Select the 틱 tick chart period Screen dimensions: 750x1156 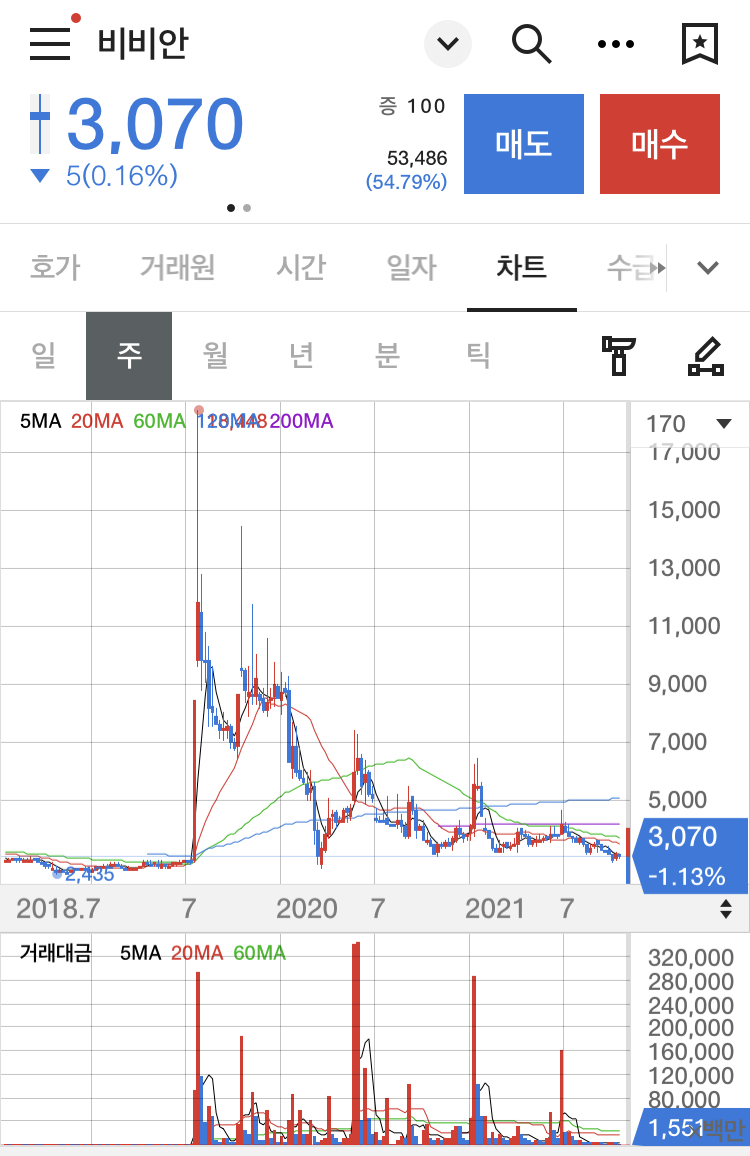[x=478, y=356]
